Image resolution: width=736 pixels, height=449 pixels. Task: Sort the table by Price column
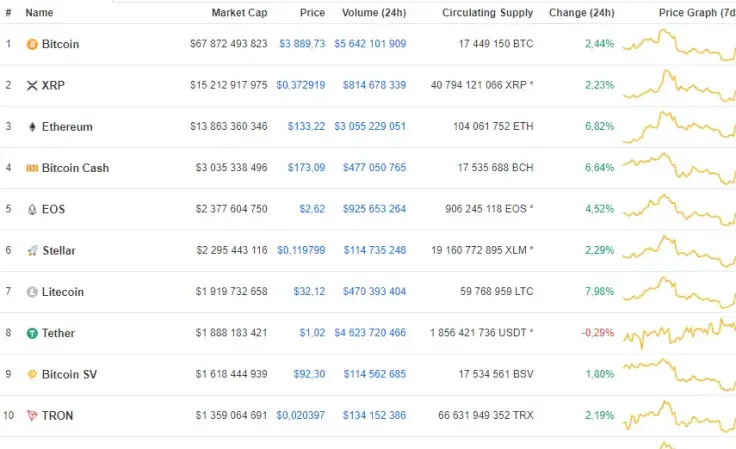(312, 13)
